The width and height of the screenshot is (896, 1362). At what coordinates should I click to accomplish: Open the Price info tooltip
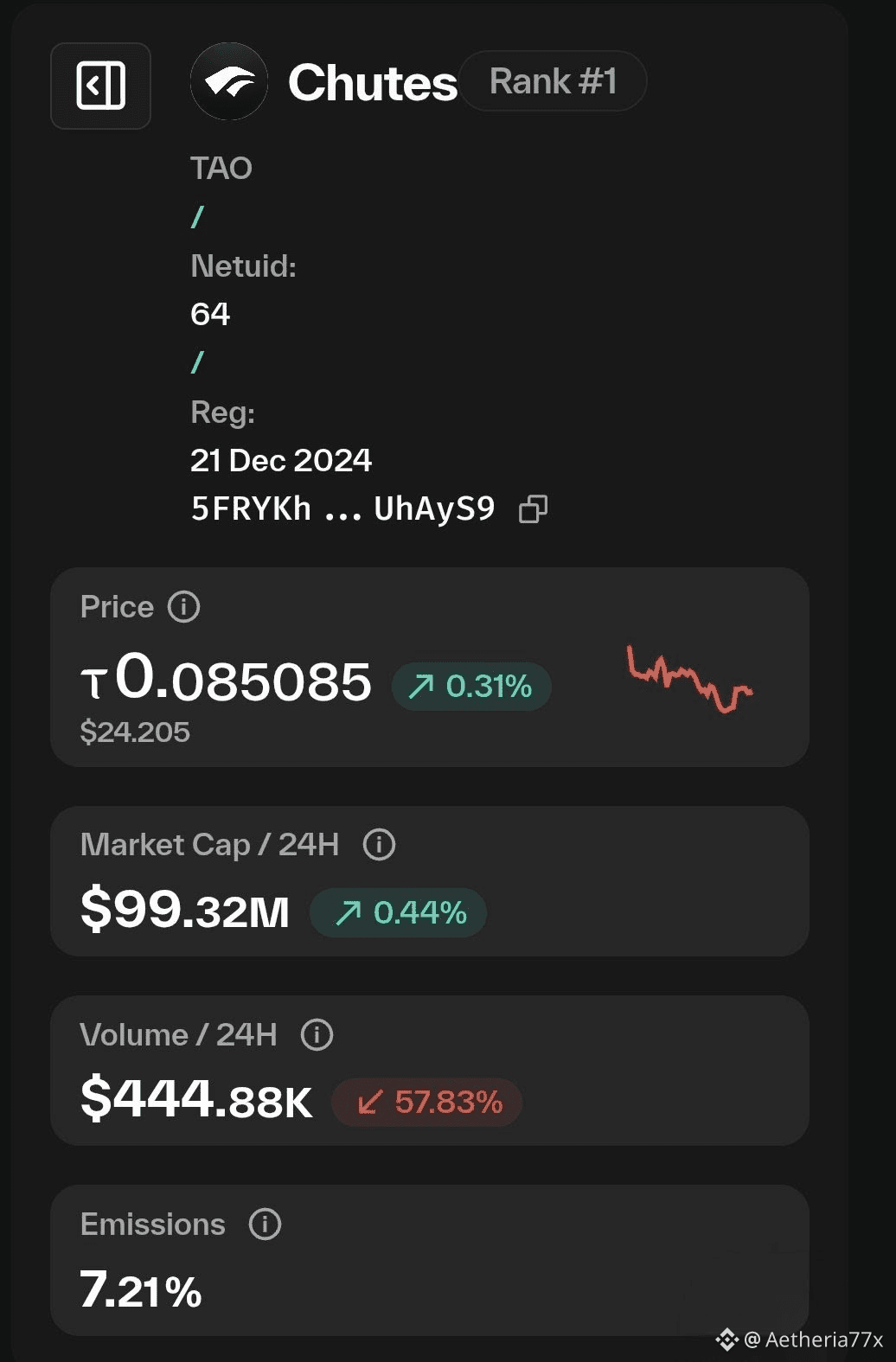pyautogui.click(x=183, y=607)
